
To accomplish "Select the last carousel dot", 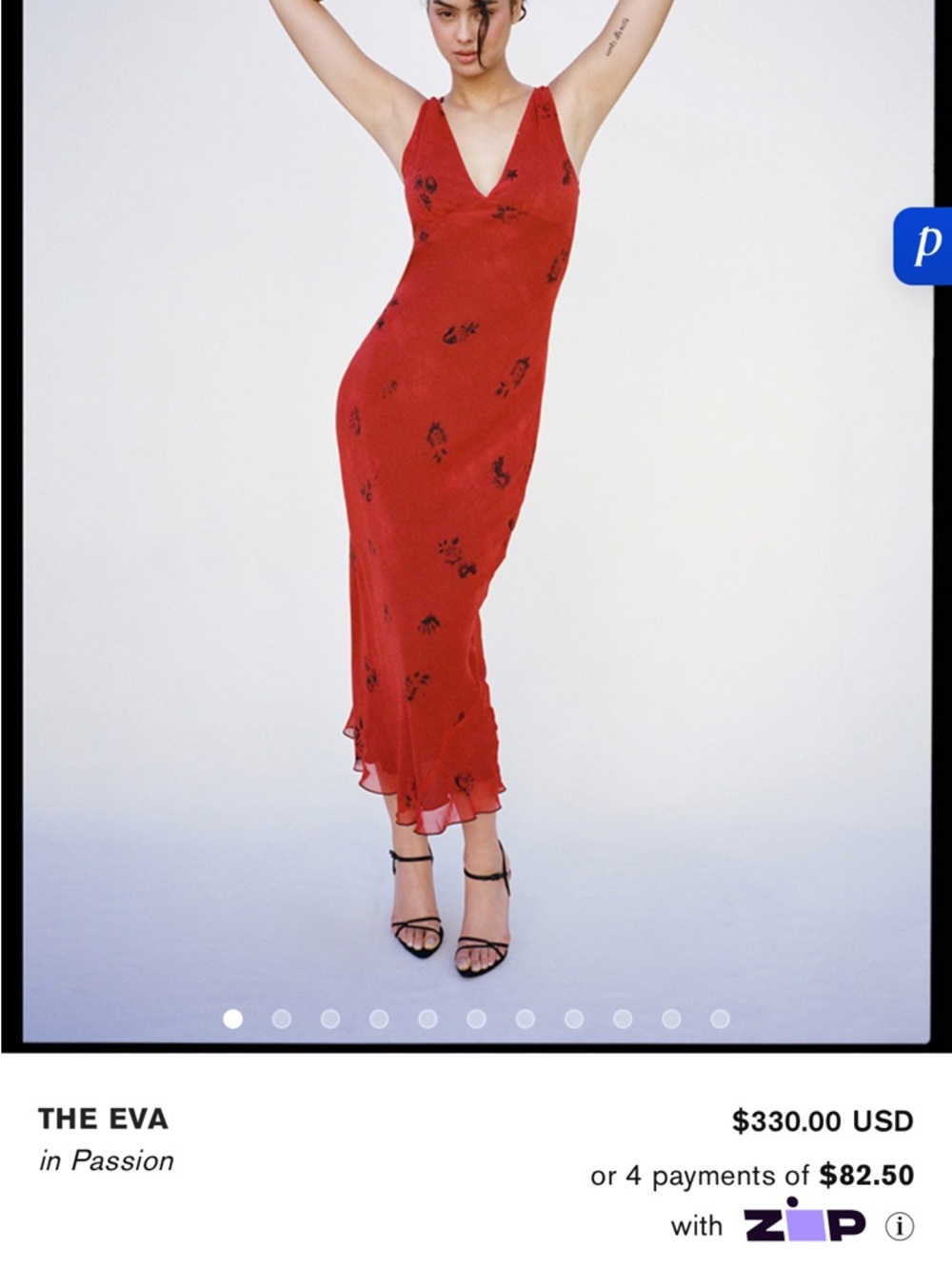I will coord(720,1019).
